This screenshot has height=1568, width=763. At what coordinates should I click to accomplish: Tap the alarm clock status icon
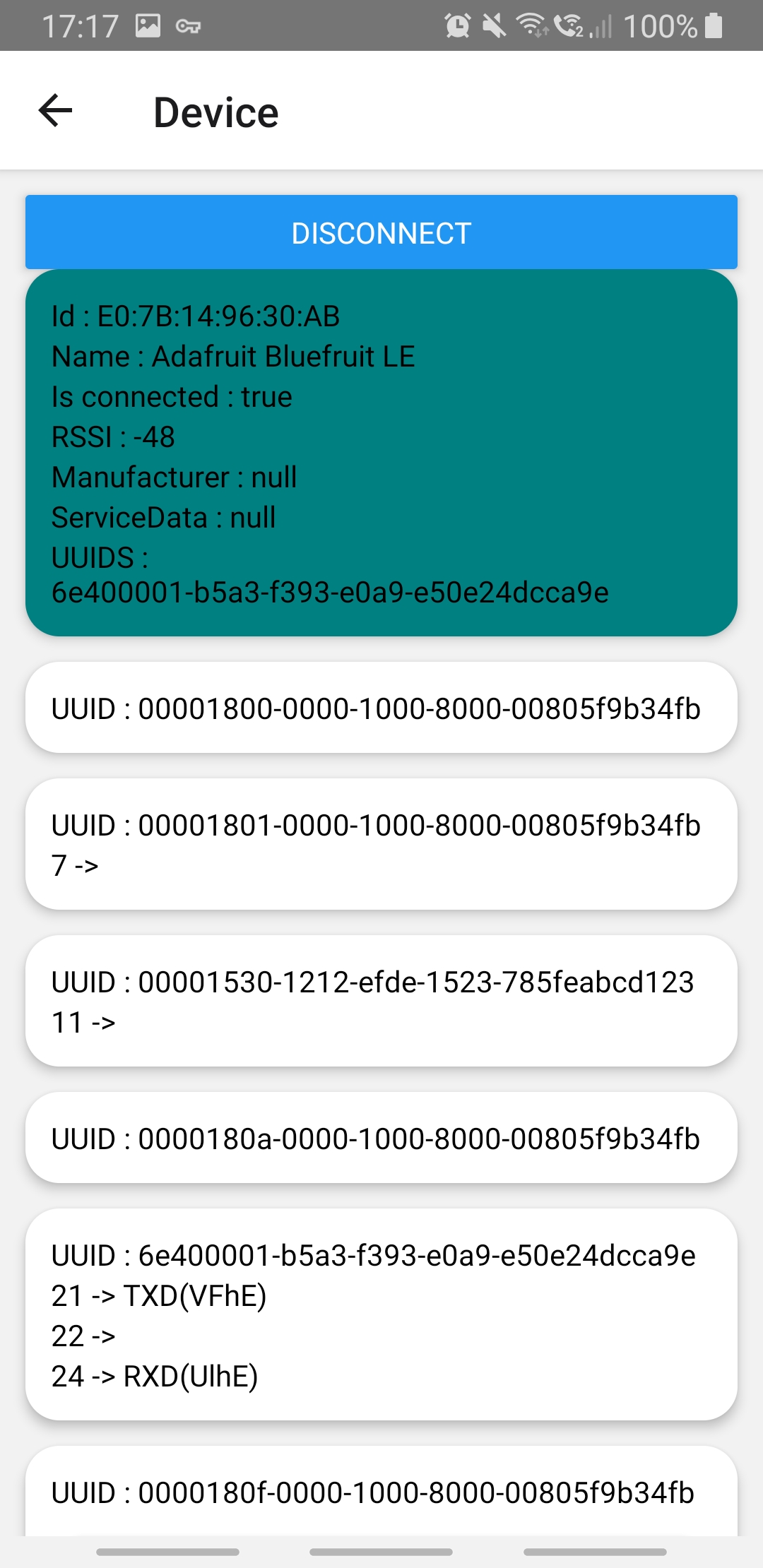[458, 27]
